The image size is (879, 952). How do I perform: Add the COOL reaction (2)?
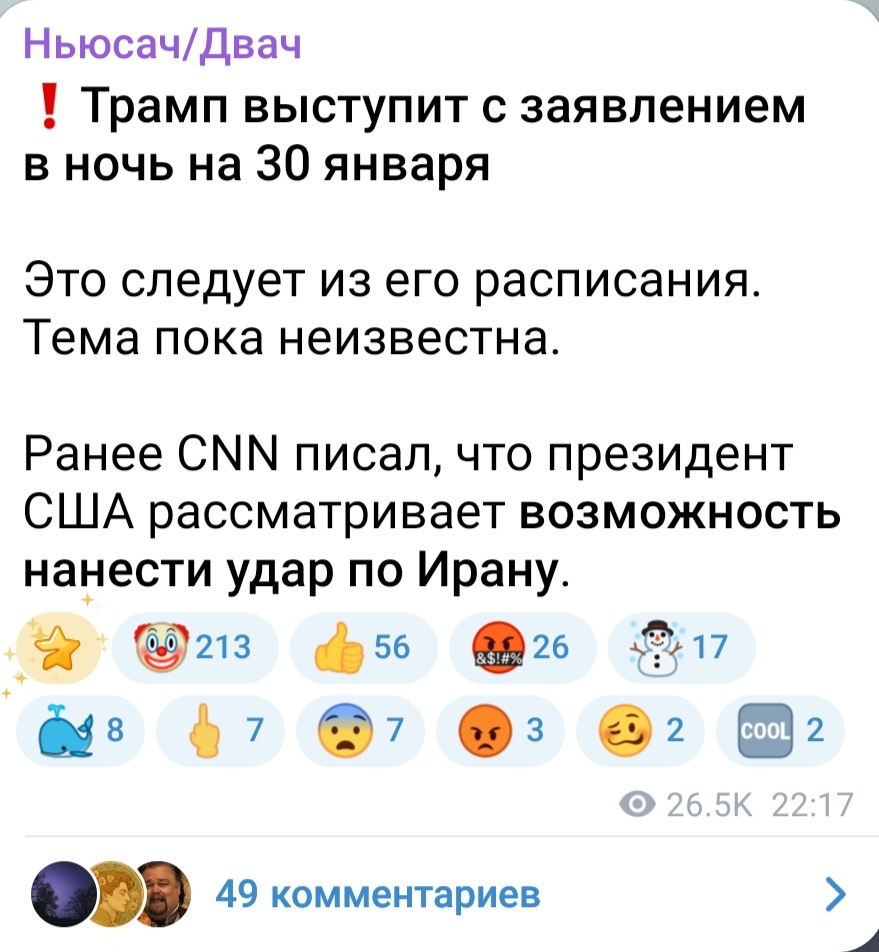pyautogui.click(x=778, y=730)
